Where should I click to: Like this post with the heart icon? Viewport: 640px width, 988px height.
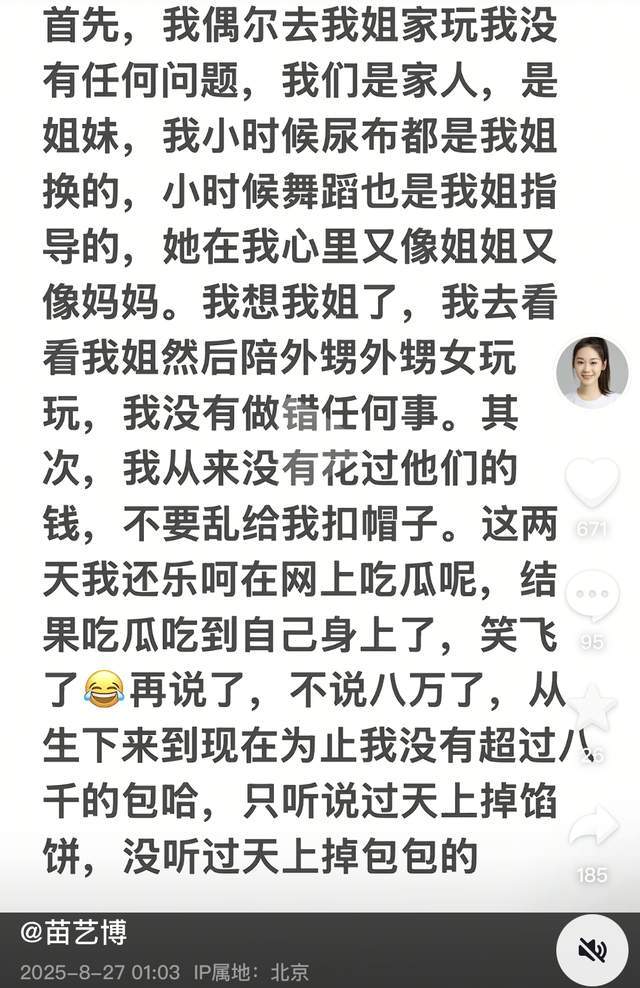592,481
